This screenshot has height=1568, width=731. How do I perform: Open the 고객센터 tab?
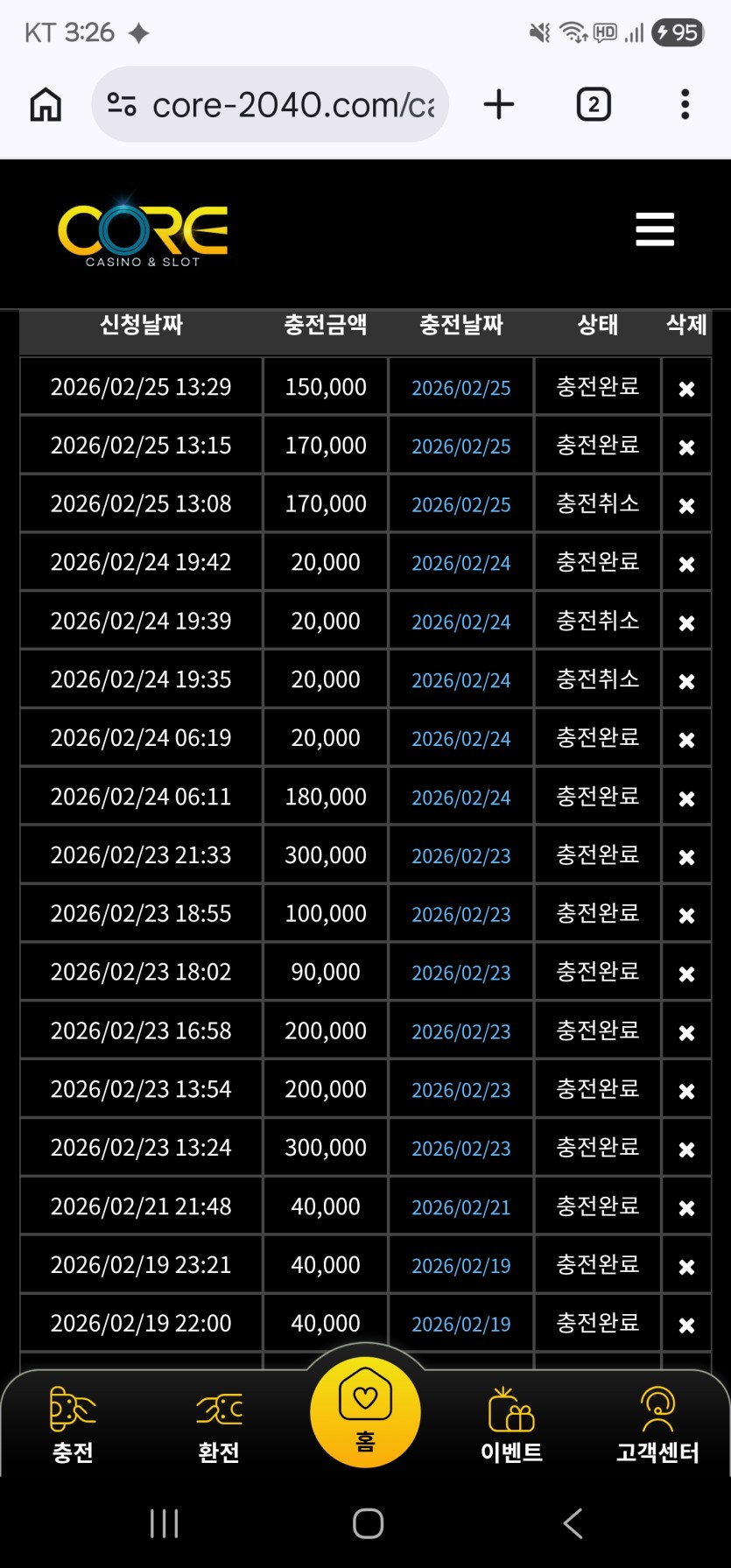click(x=657, y=1425)
